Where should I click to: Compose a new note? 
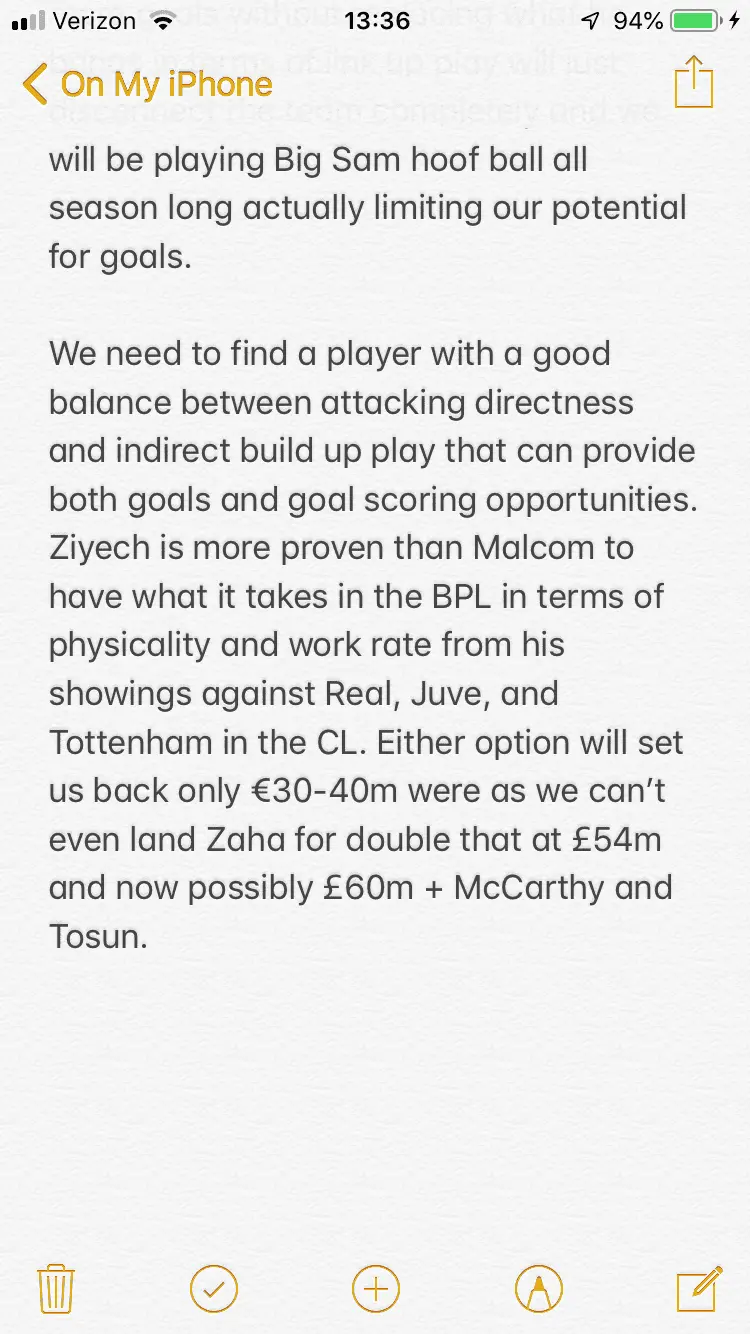(698, 1288)
